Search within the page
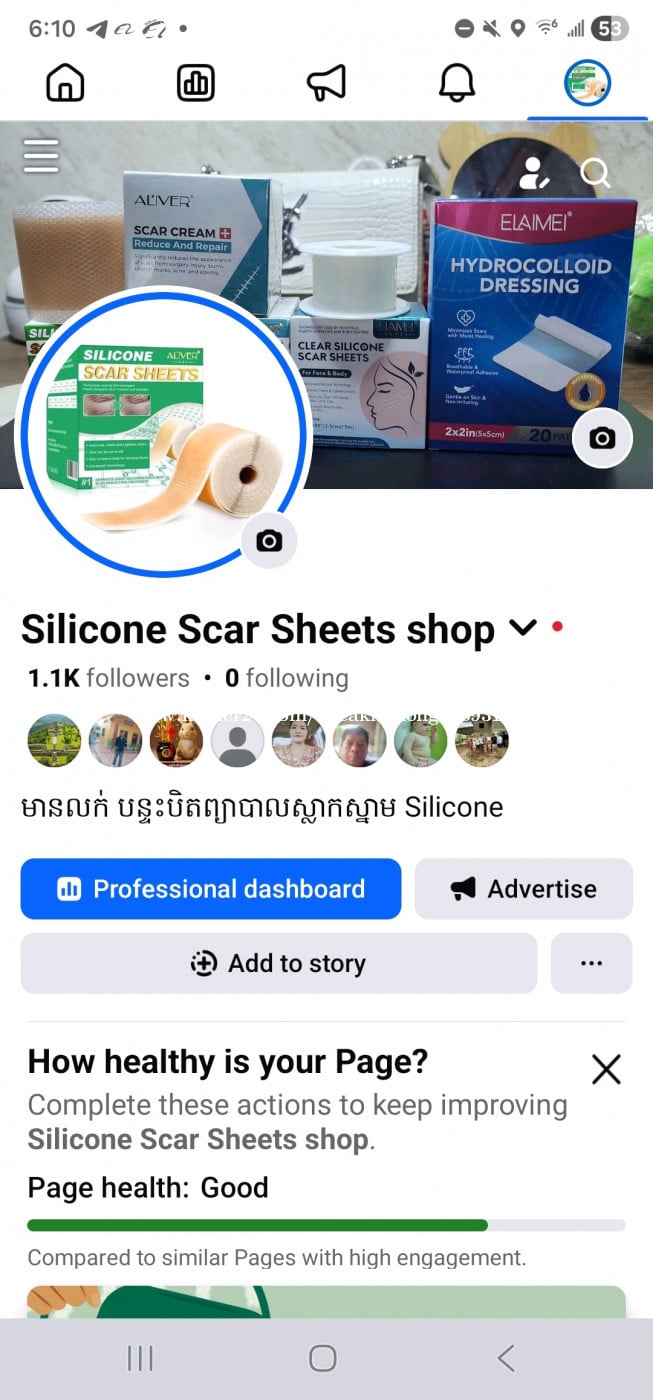The height and width of the screenshot is (1400, 653). click(x=596, y=173)
